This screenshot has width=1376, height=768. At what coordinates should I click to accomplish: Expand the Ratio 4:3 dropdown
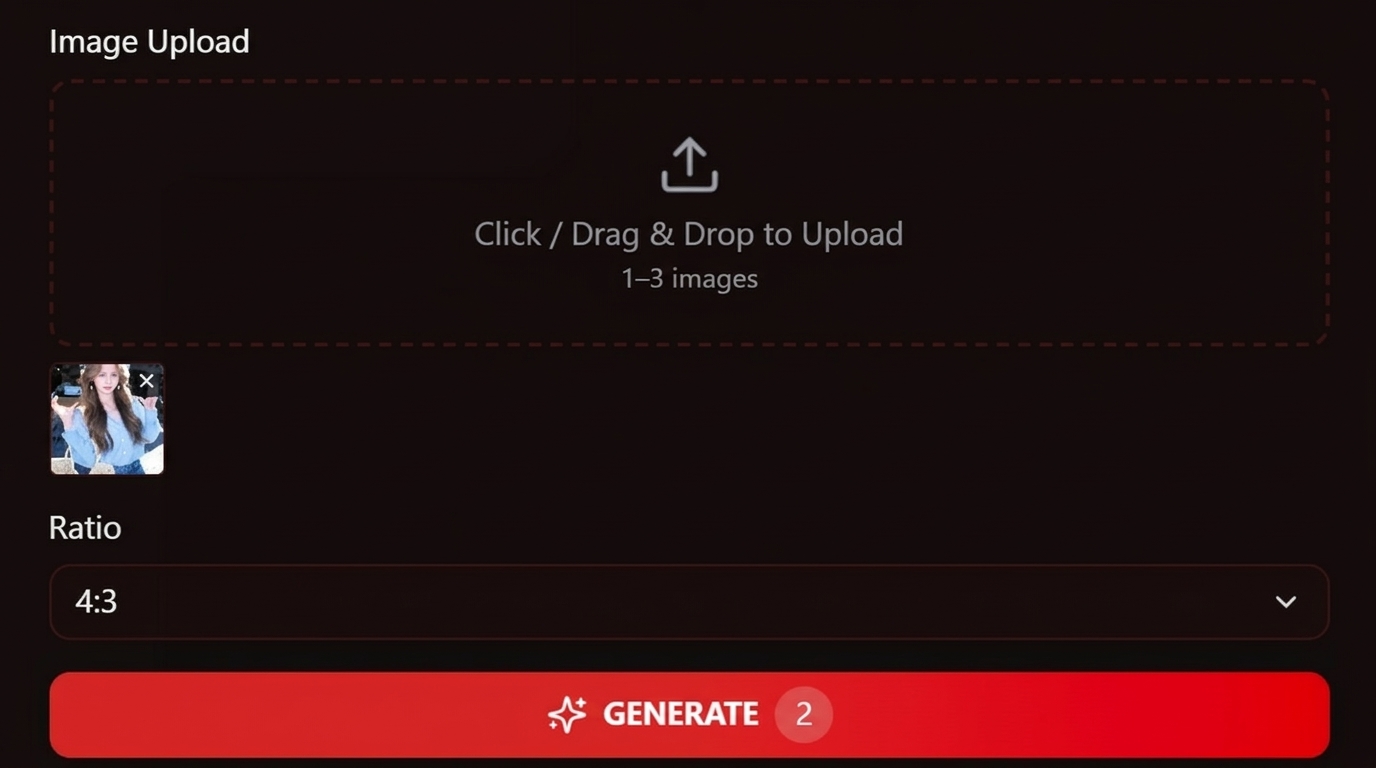coord(688,602)
